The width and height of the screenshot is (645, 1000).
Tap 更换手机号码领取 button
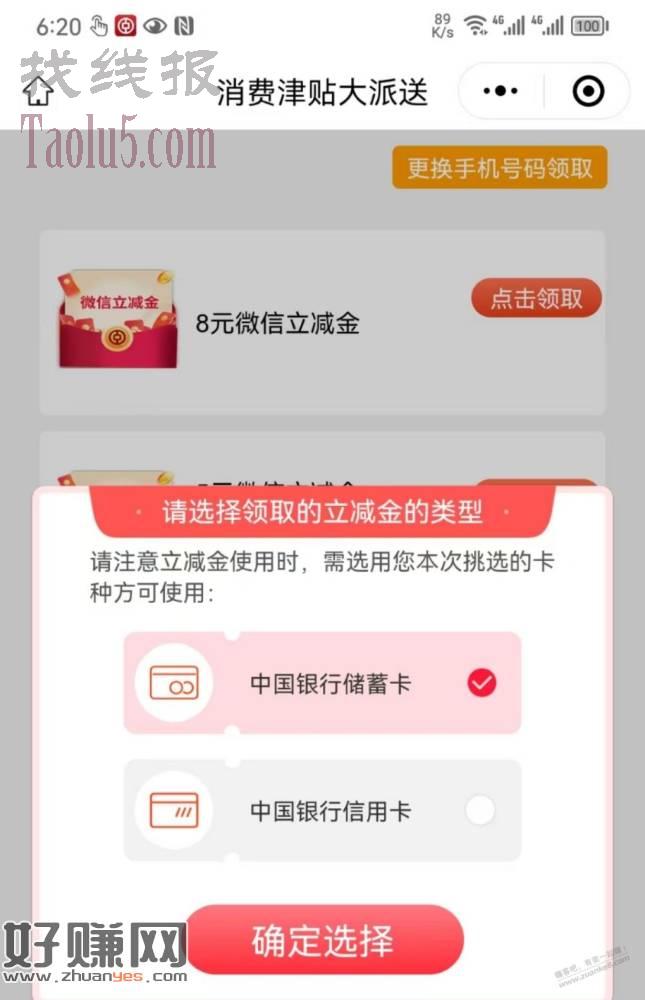click(x=499, y=169)
